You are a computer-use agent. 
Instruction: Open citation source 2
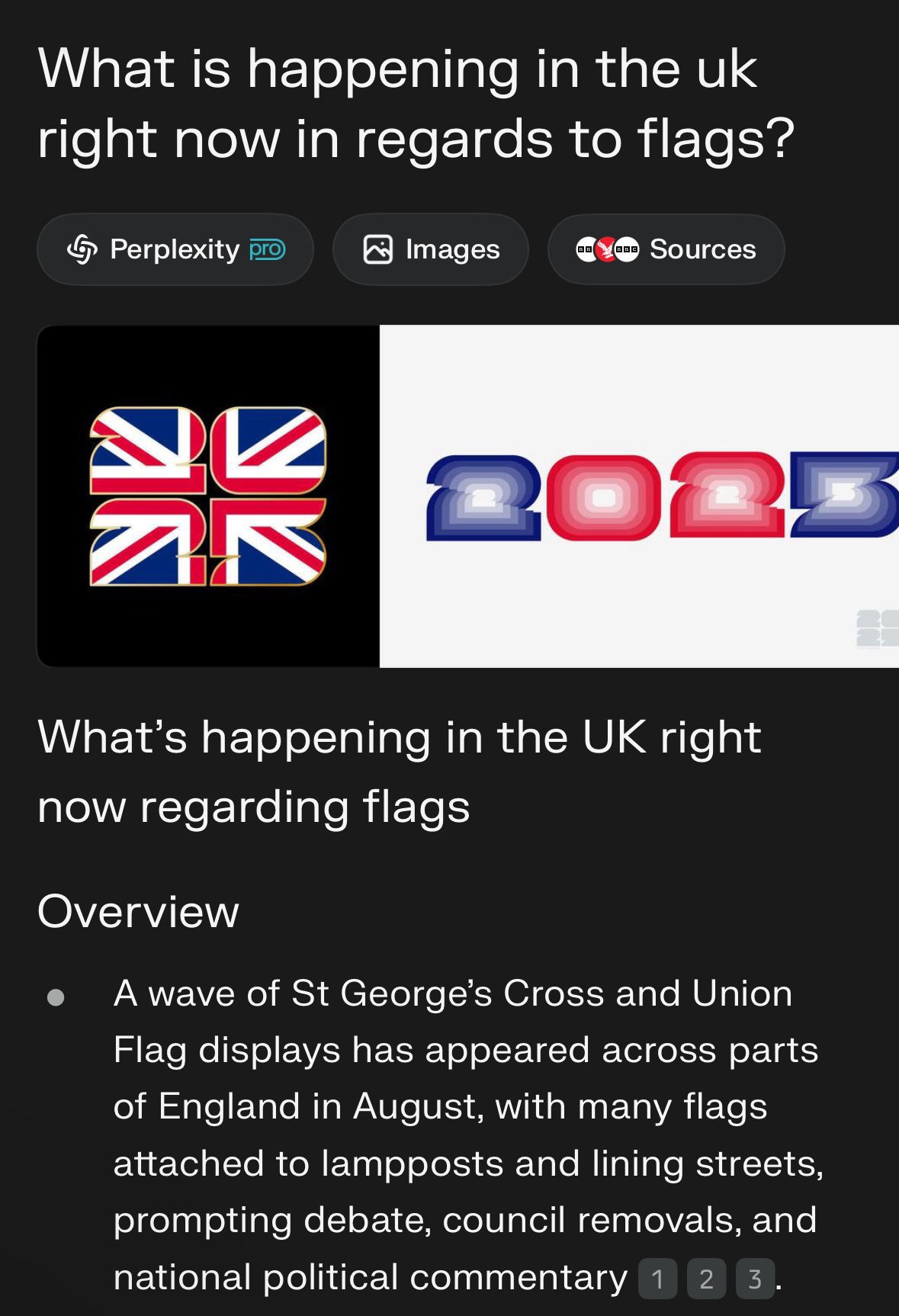pyautogui.click(x=706, y=1279)
